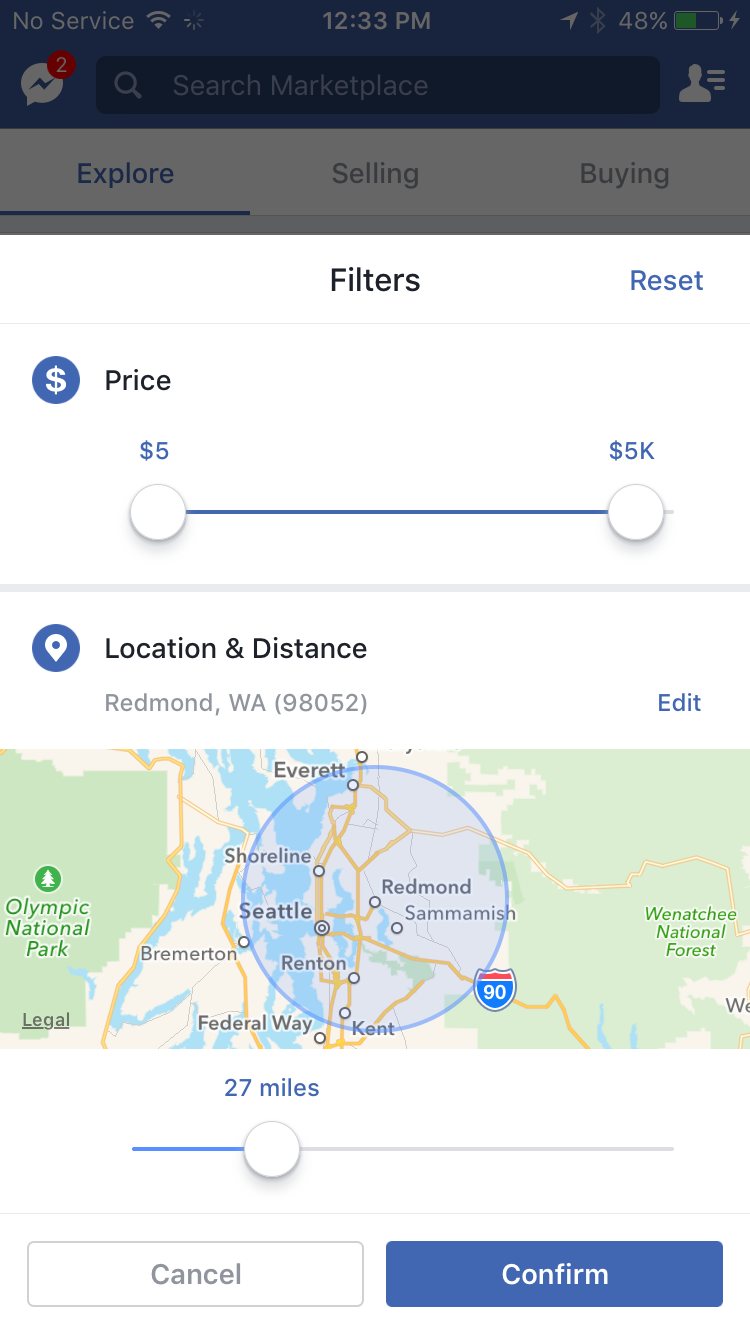750x1334 pixels.
Task: Click the blue Location pin icon
Action: coord(55,648)
